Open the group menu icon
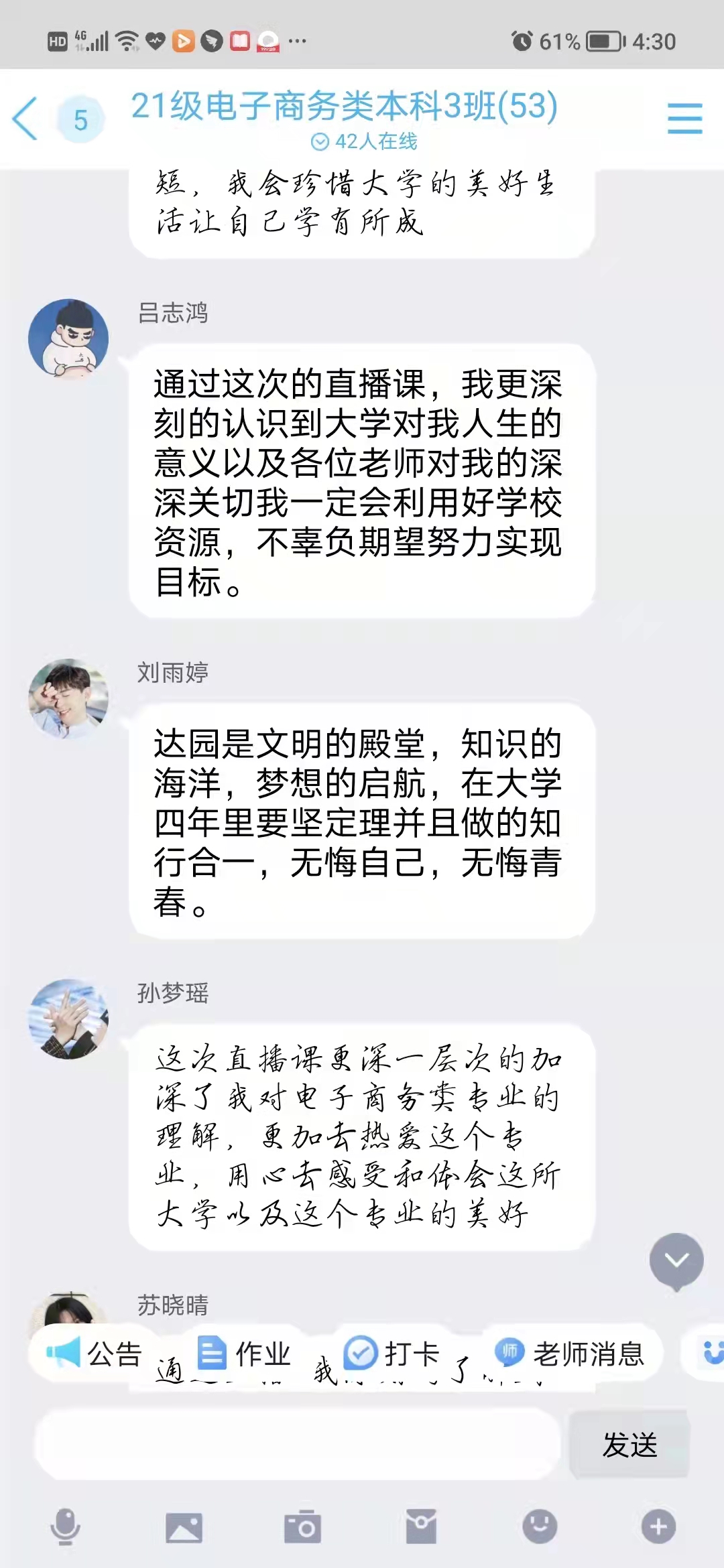724x1568 pixels. click(x=684, y=119)
